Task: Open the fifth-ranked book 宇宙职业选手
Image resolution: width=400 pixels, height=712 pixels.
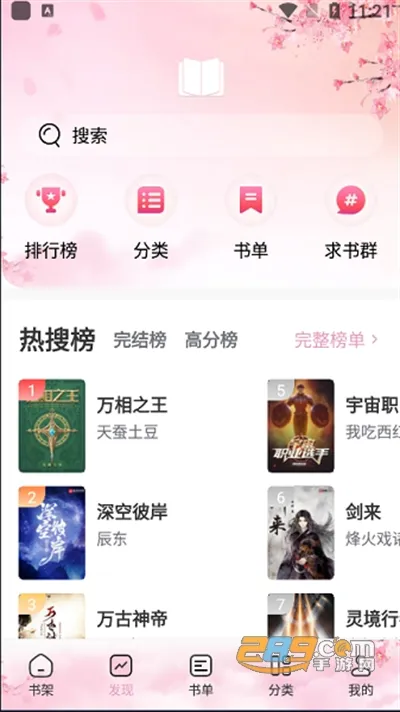Action: coord(333,425)
